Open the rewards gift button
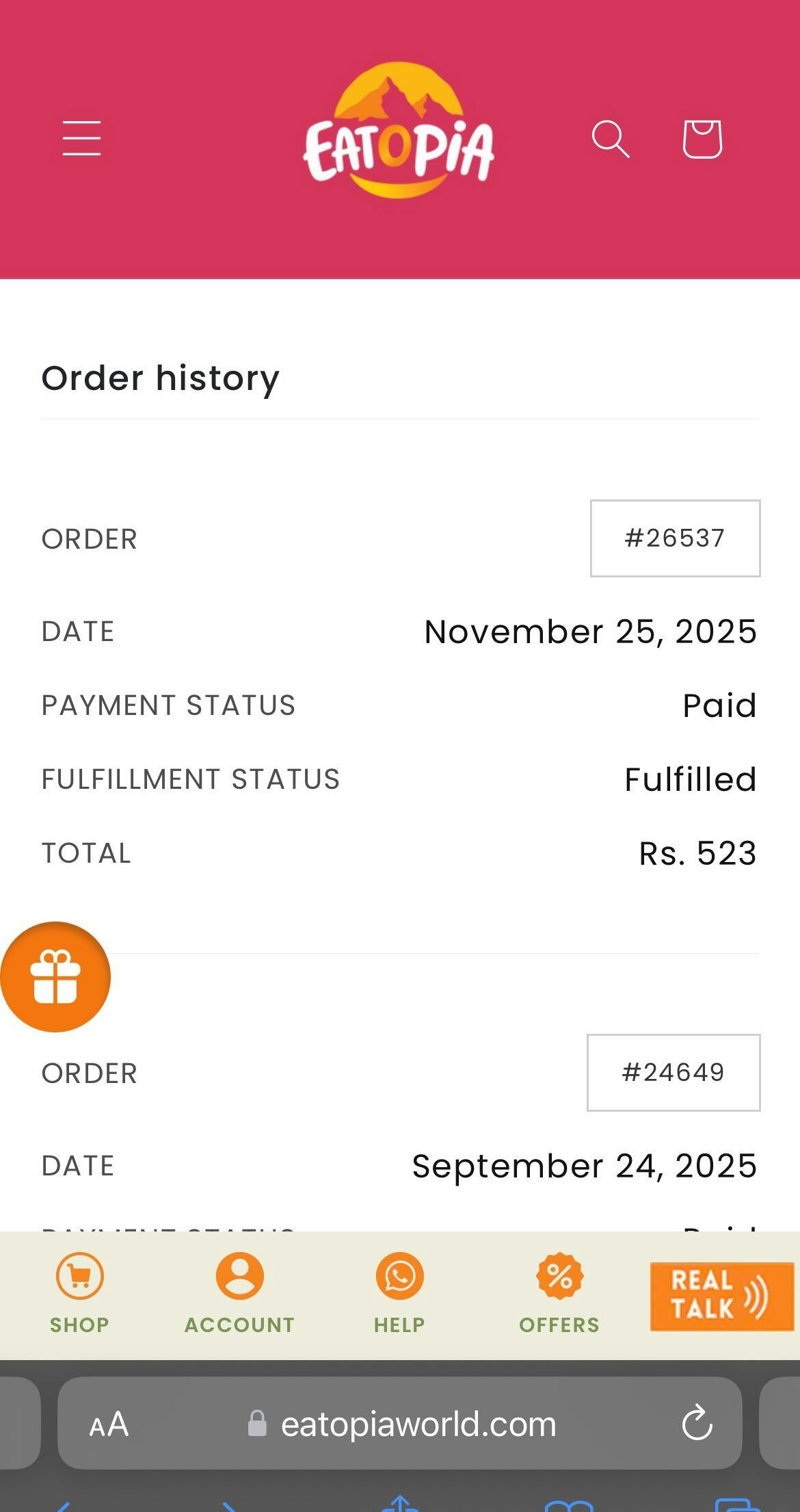Screen dimensions: 800x1512 pos(55,976)
